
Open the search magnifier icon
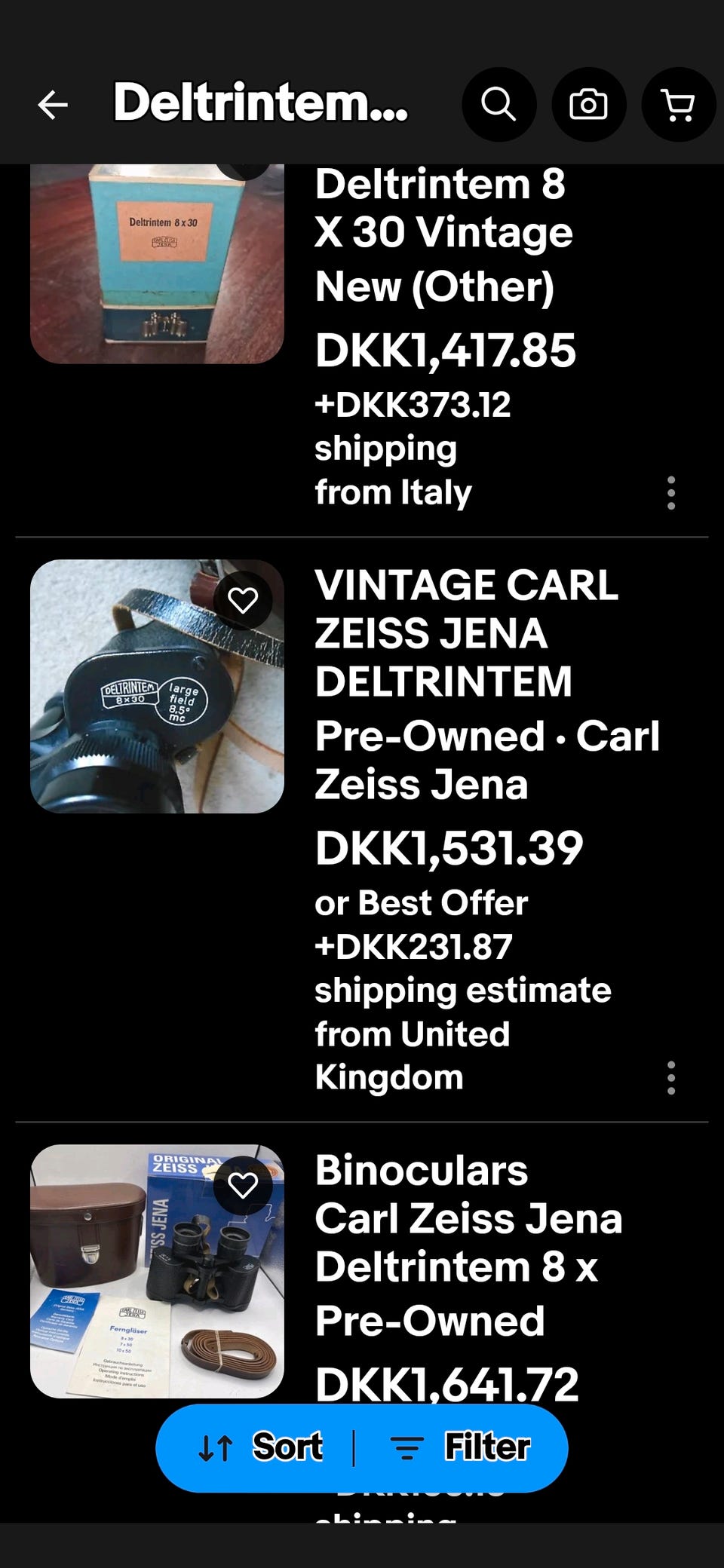pyautogui.click(x=499, y=105)
